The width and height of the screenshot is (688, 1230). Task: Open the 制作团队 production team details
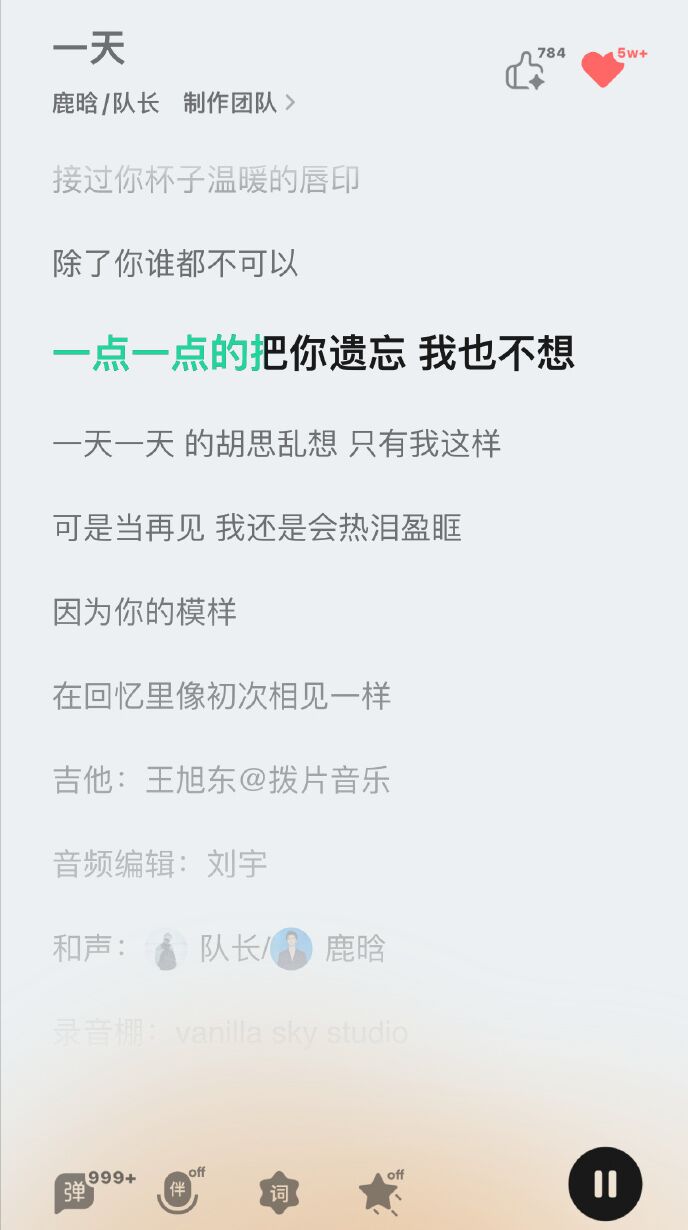coord(240,103)
